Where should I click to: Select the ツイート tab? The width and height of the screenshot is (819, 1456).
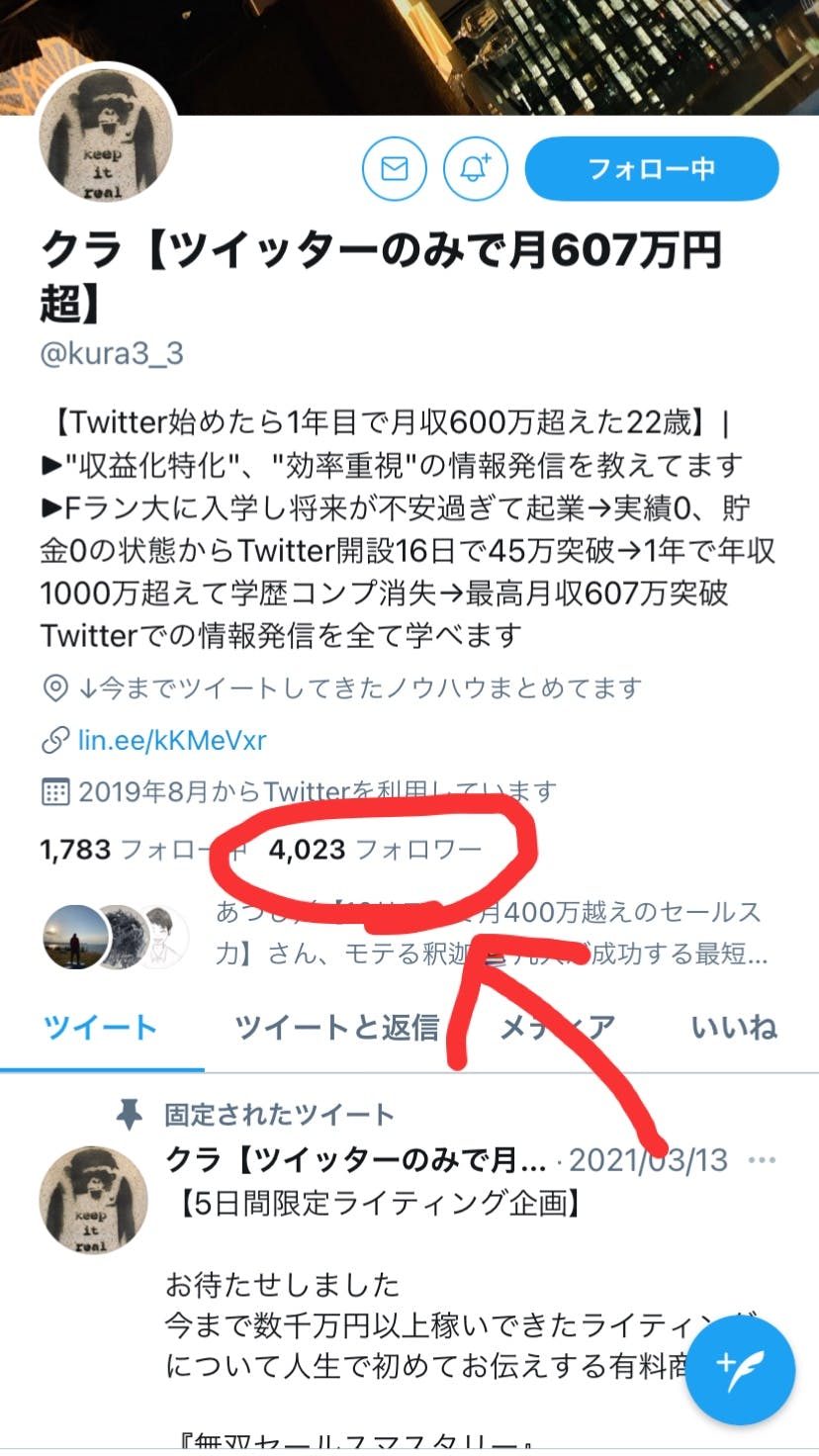(101, 1028)
